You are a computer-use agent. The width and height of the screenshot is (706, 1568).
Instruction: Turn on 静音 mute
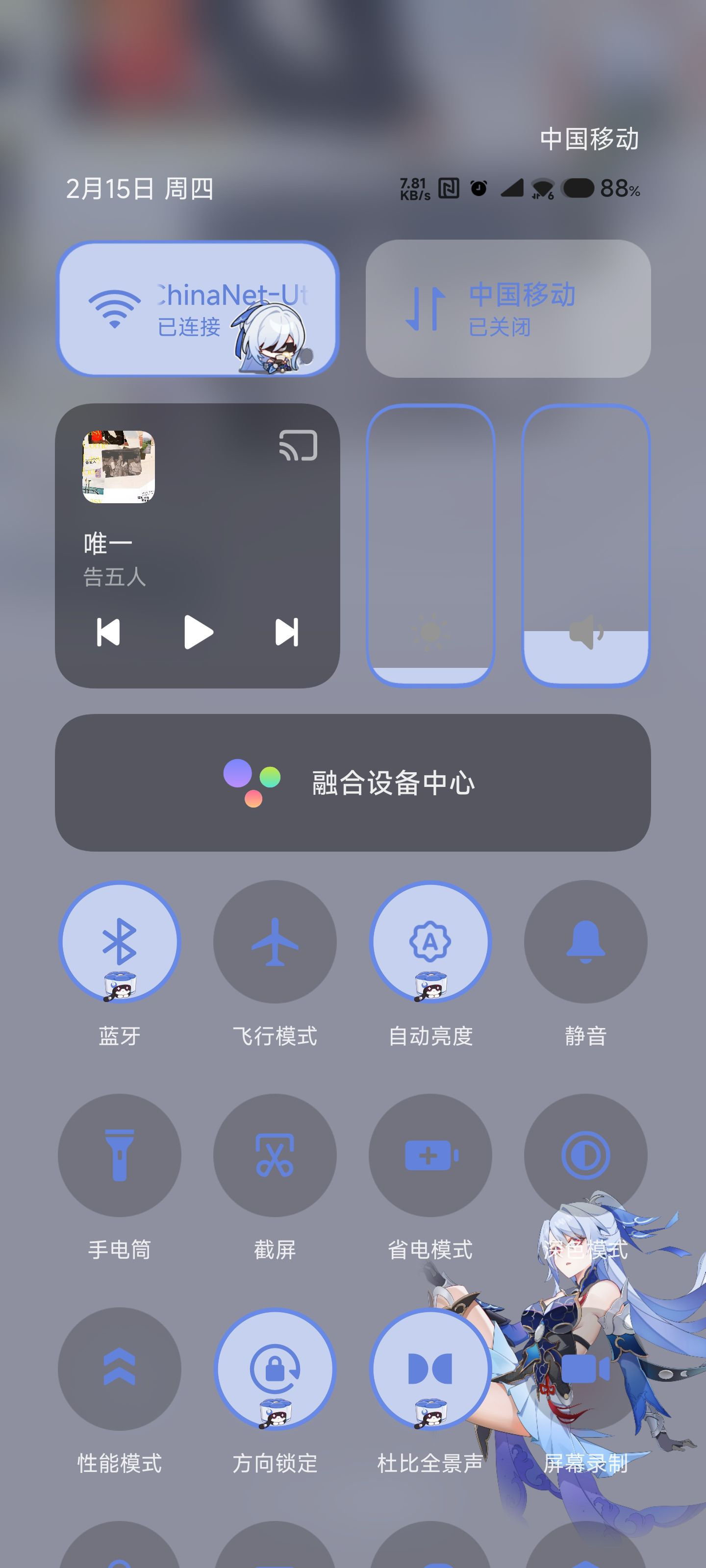tap(585, 941)
